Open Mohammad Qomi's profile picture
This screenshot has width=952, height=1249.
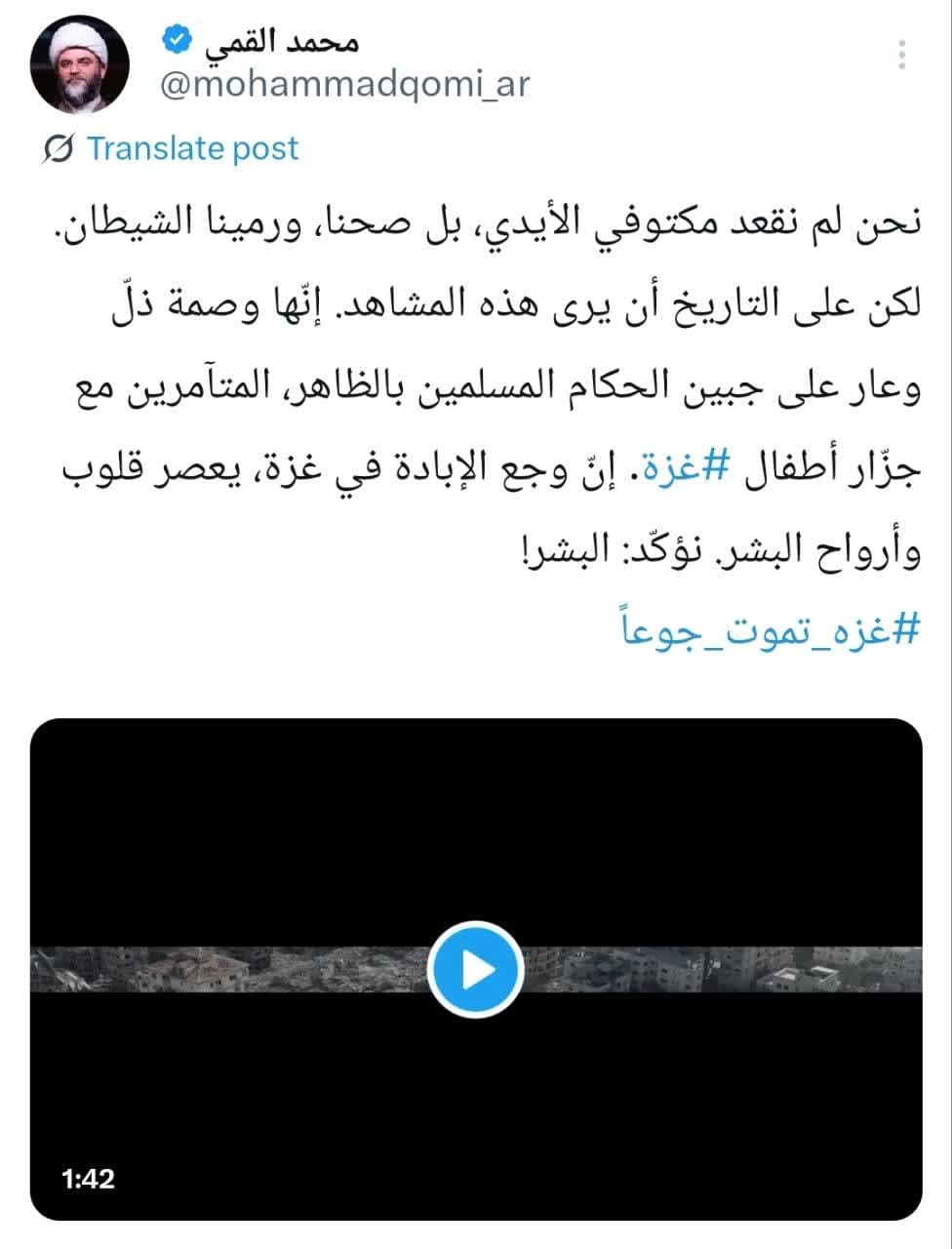pos(80,65)
